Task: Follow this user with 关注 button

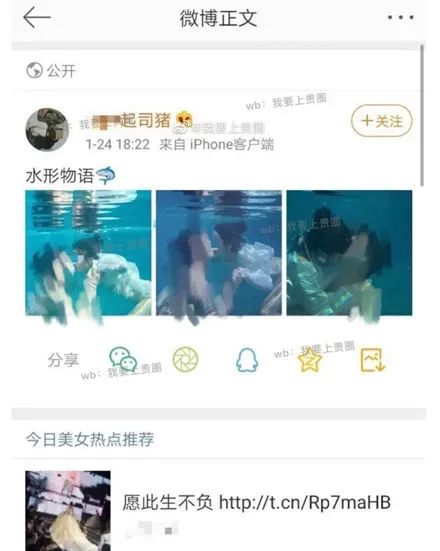Action: (x=382, y=121)
